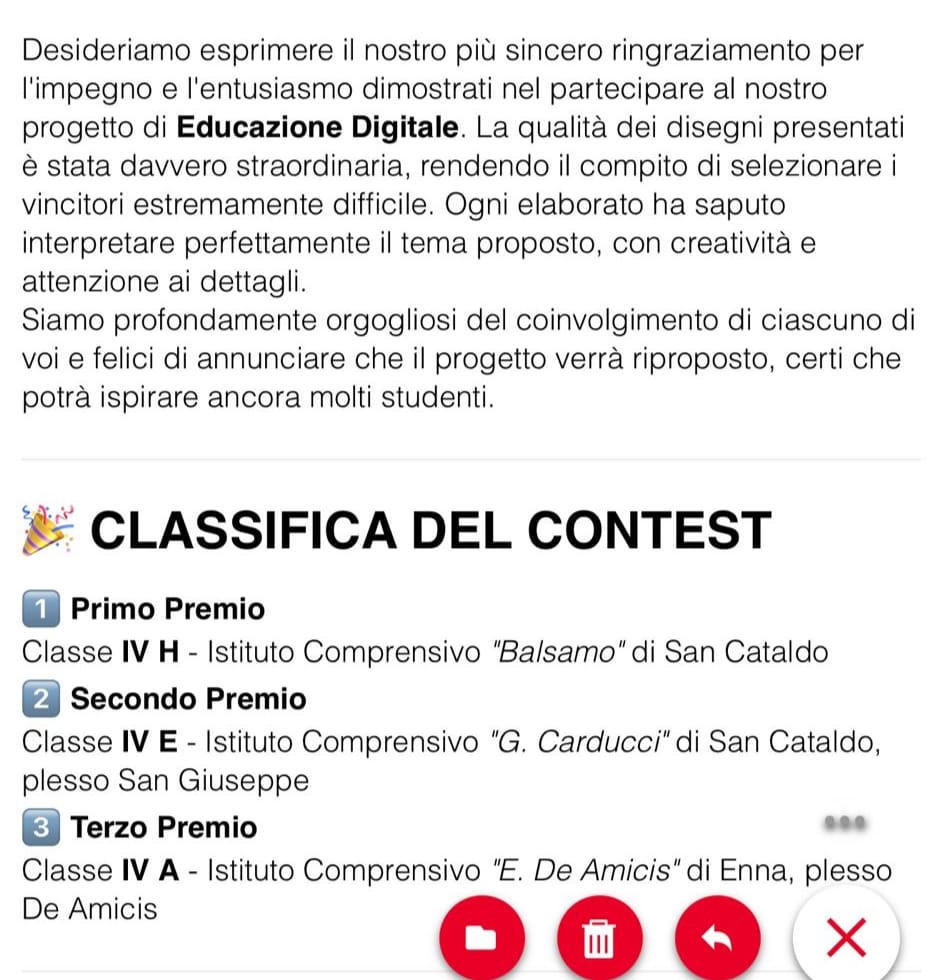The image size is (943, 980).
Task: Reply to this email
Action: point(716,937)
